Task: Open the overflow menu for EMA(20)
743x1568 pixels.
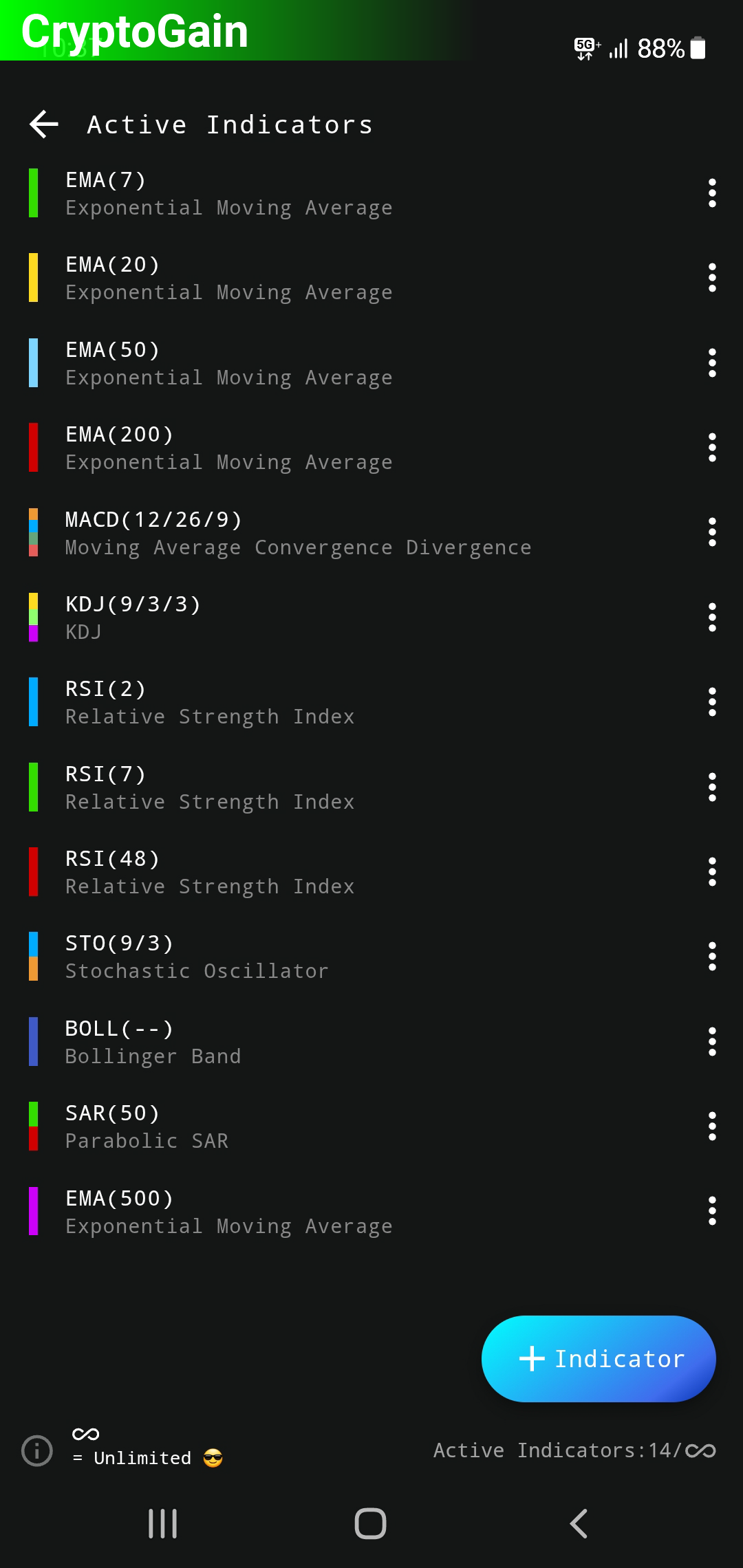Action: coord(712,278)
